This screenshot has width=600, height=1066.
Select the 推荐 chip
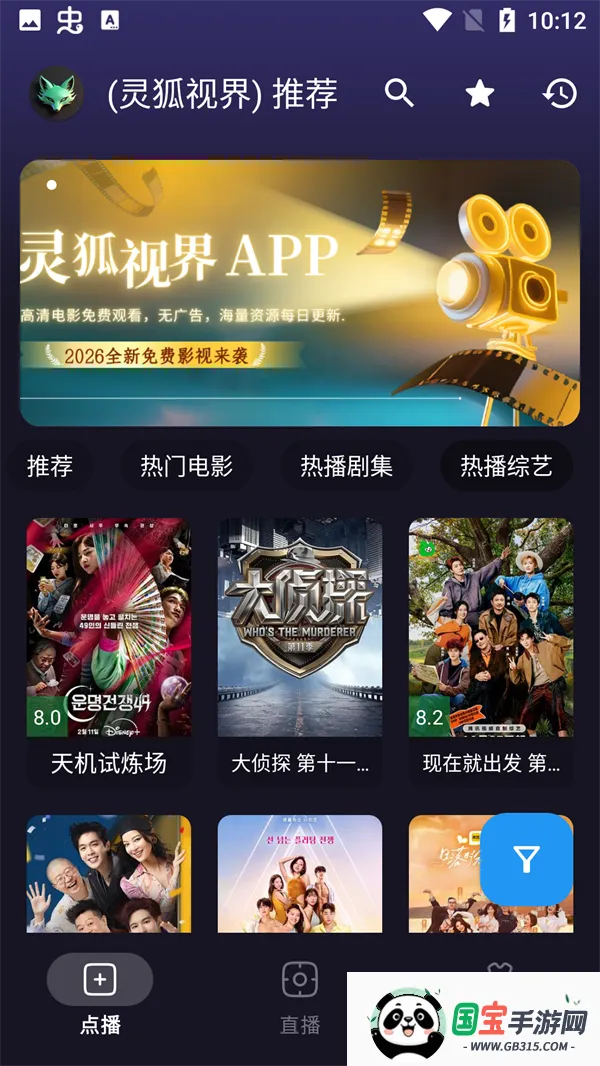50,466
